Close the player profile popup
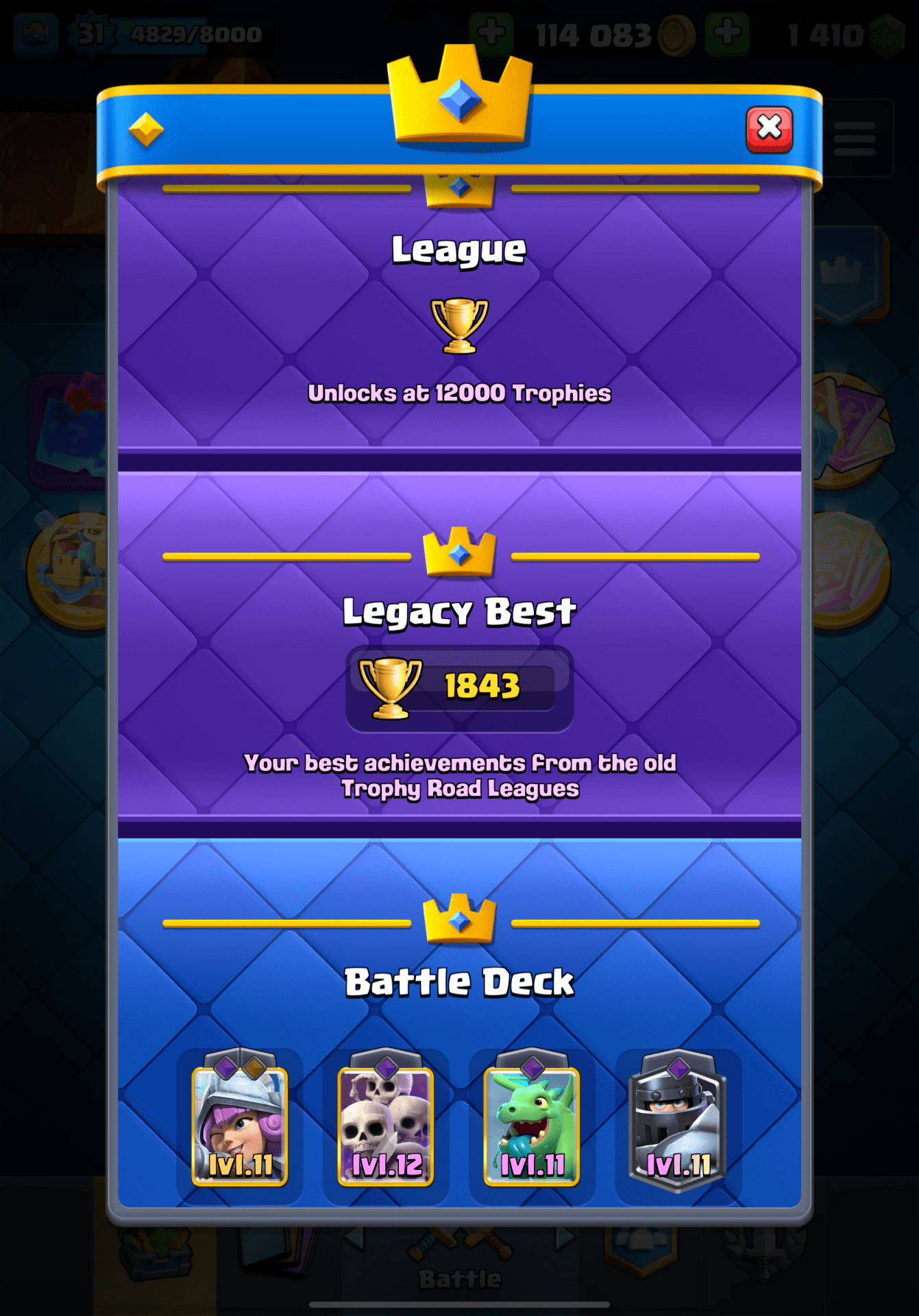Screen dimensions: 919x1316 pos(769,129)
